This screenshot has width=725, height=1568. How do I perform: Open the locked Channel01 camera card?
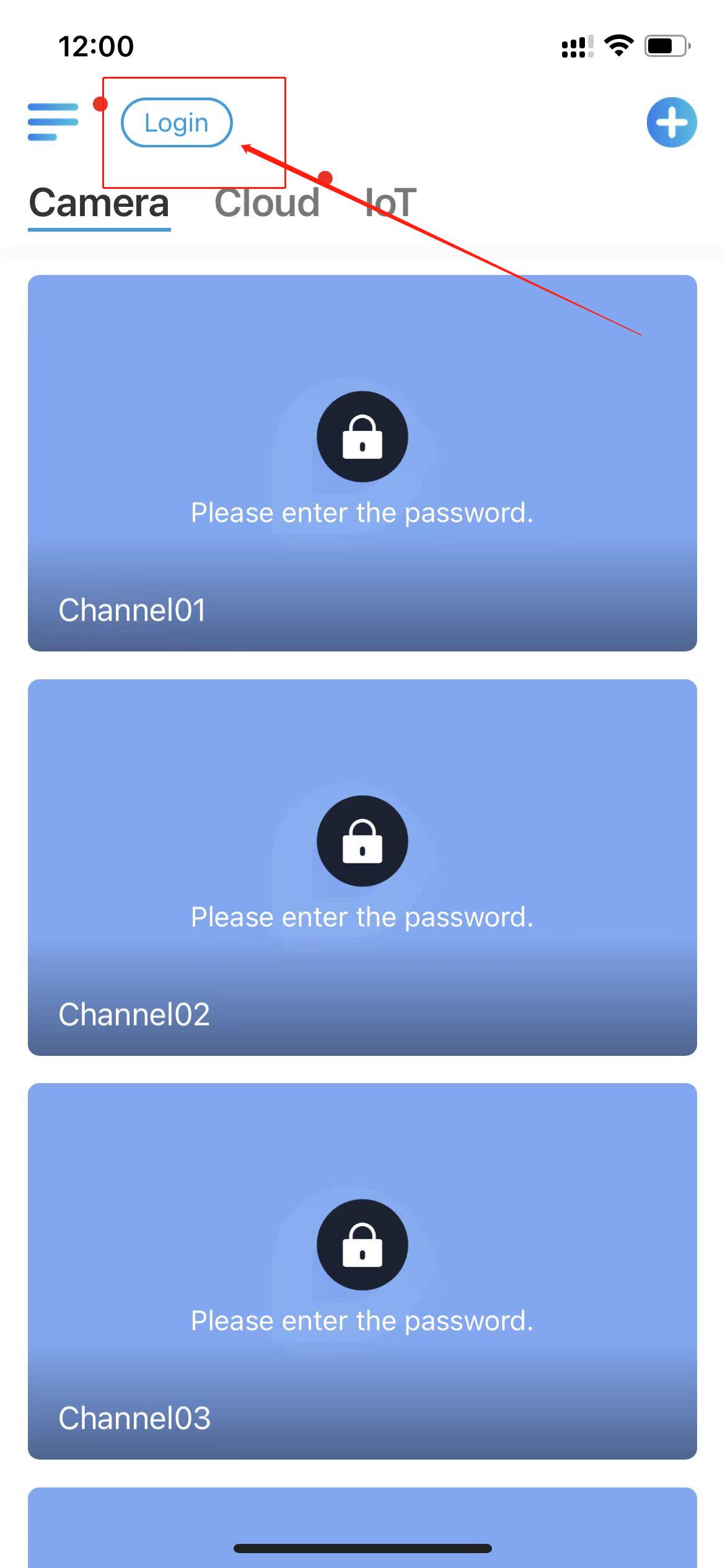point(362,463)
